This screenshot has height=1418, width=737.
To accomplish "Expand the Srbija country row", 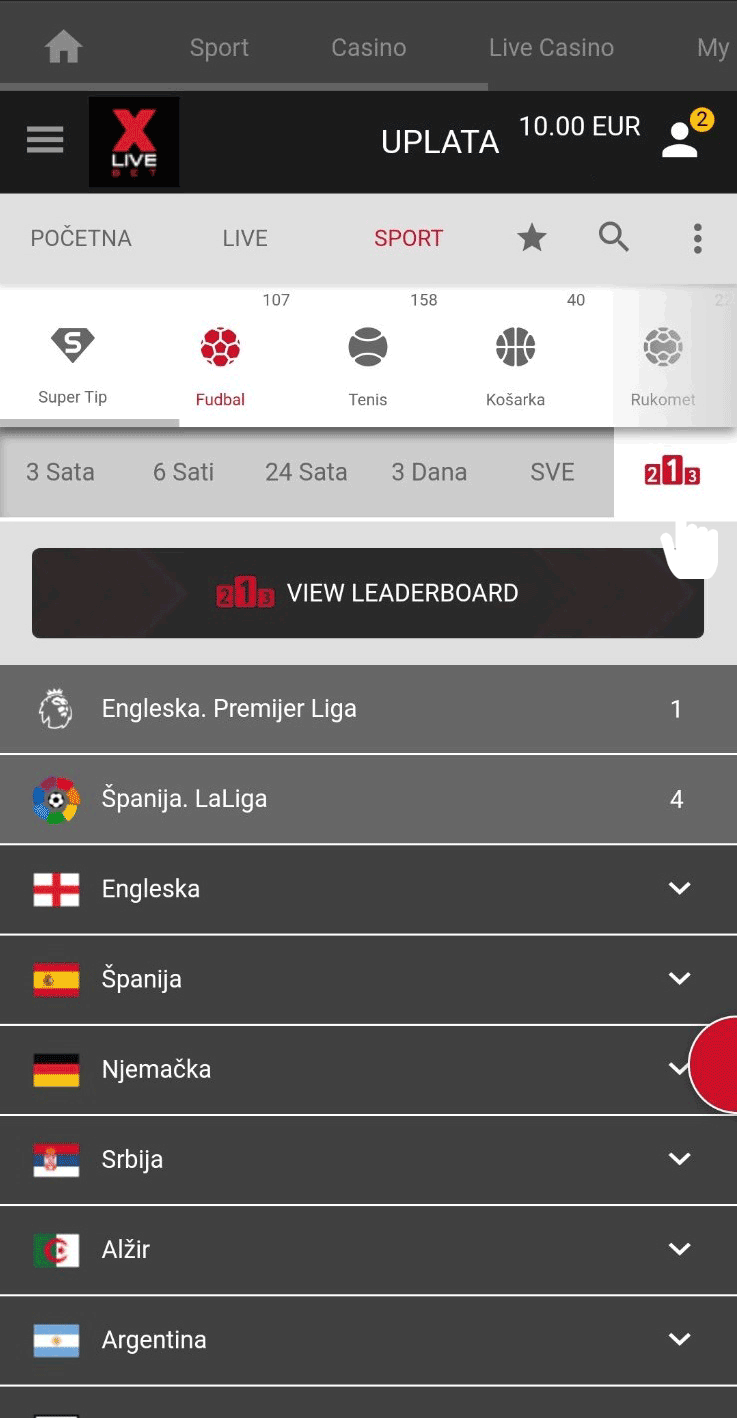I will coord(368,1160).
